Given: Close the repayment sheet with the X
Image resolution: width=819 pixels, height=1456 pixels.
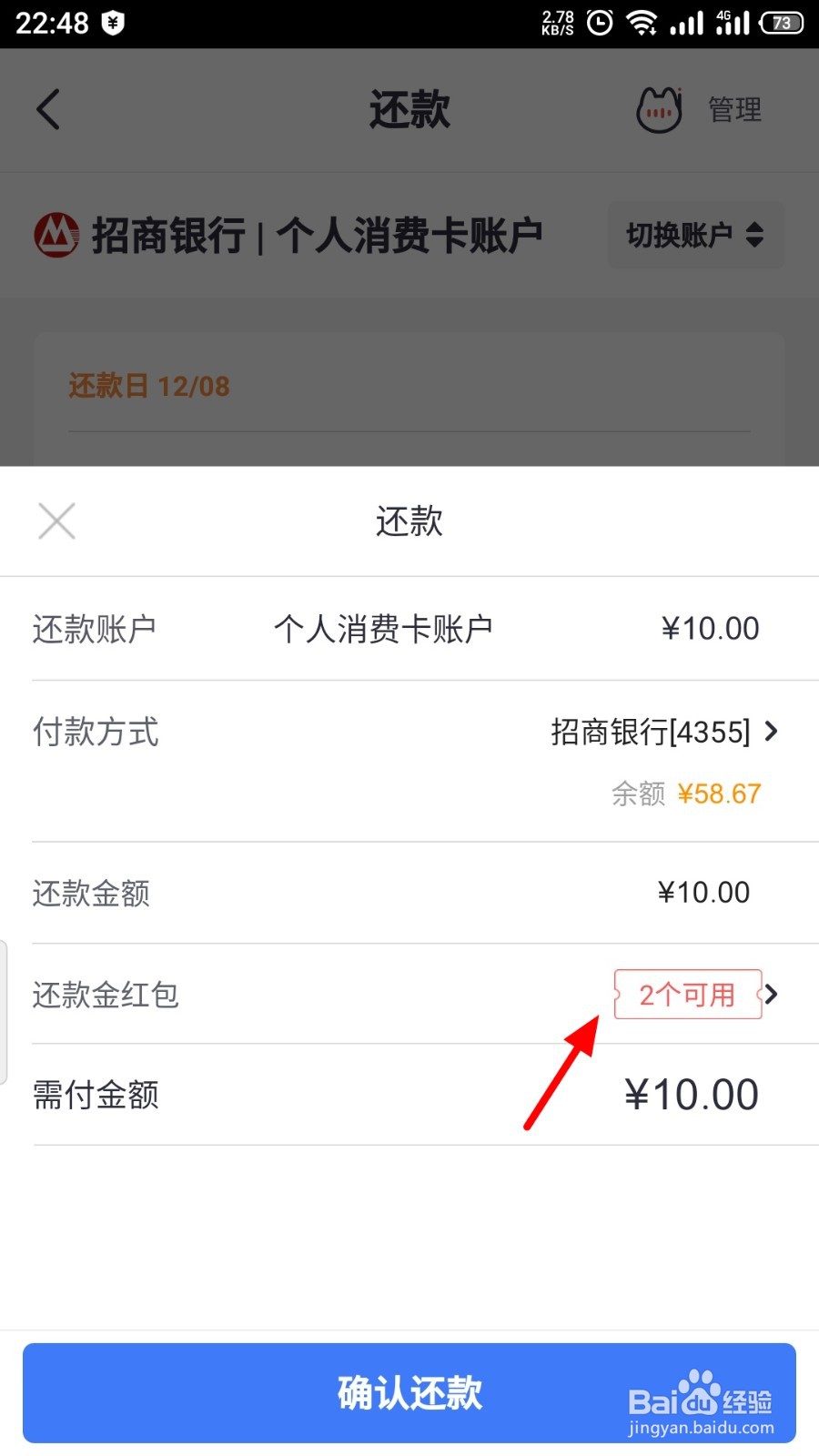Looking at the screenshot, I should click(x=56, y=521).
